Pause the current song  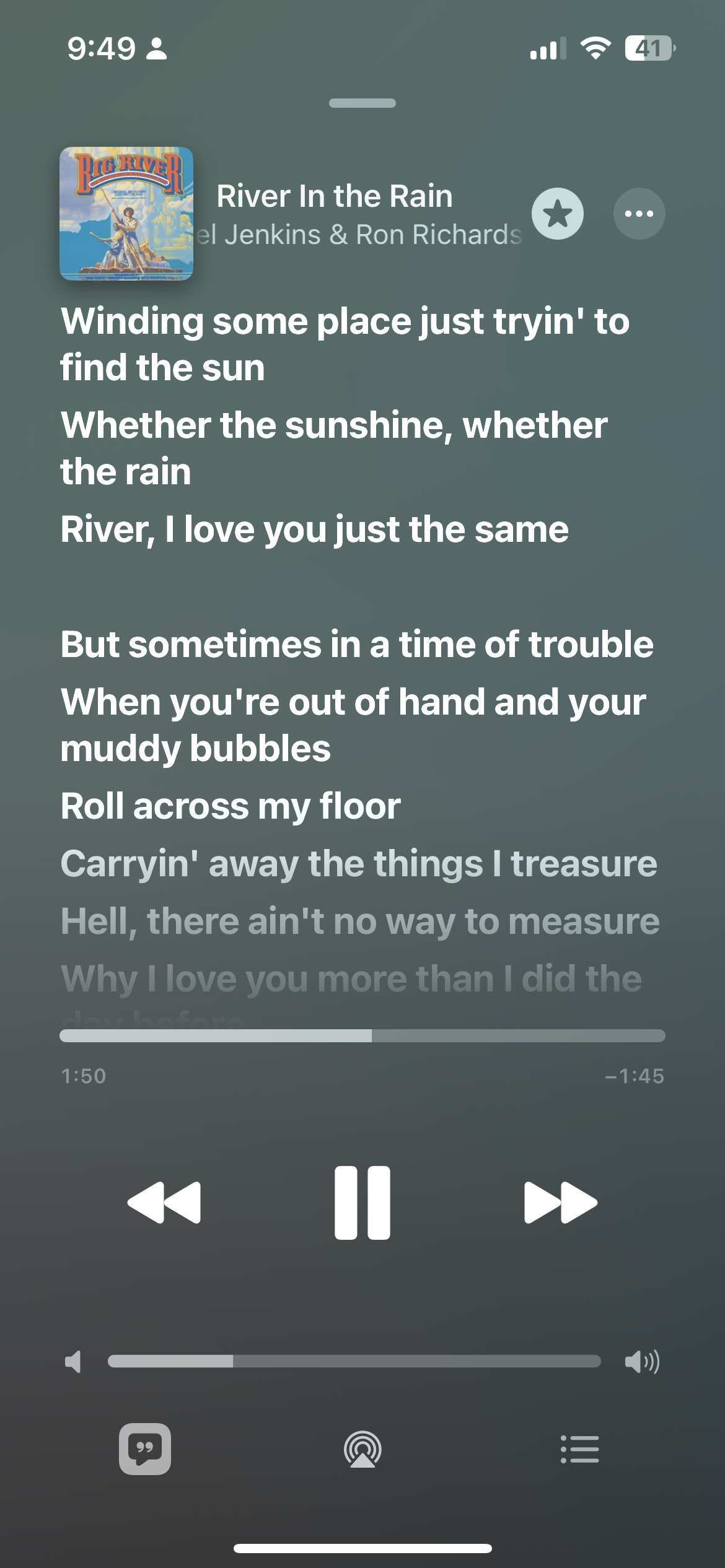(x=362, y=1203)
